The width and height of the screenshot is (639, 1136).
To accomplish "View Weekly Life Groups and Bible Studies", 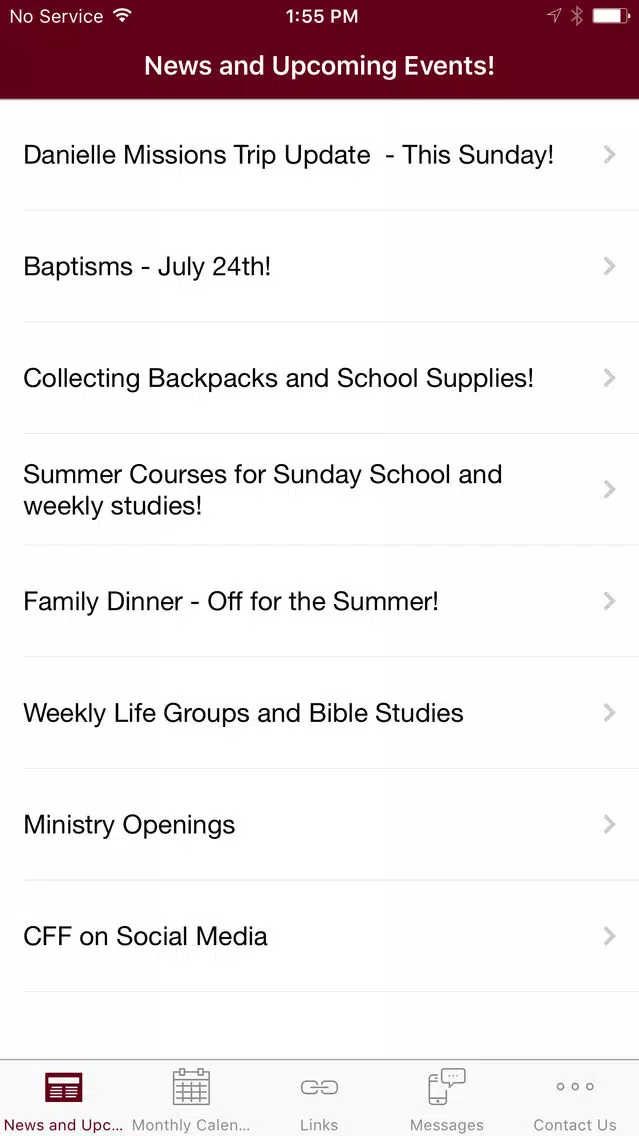I will [320, 713].
